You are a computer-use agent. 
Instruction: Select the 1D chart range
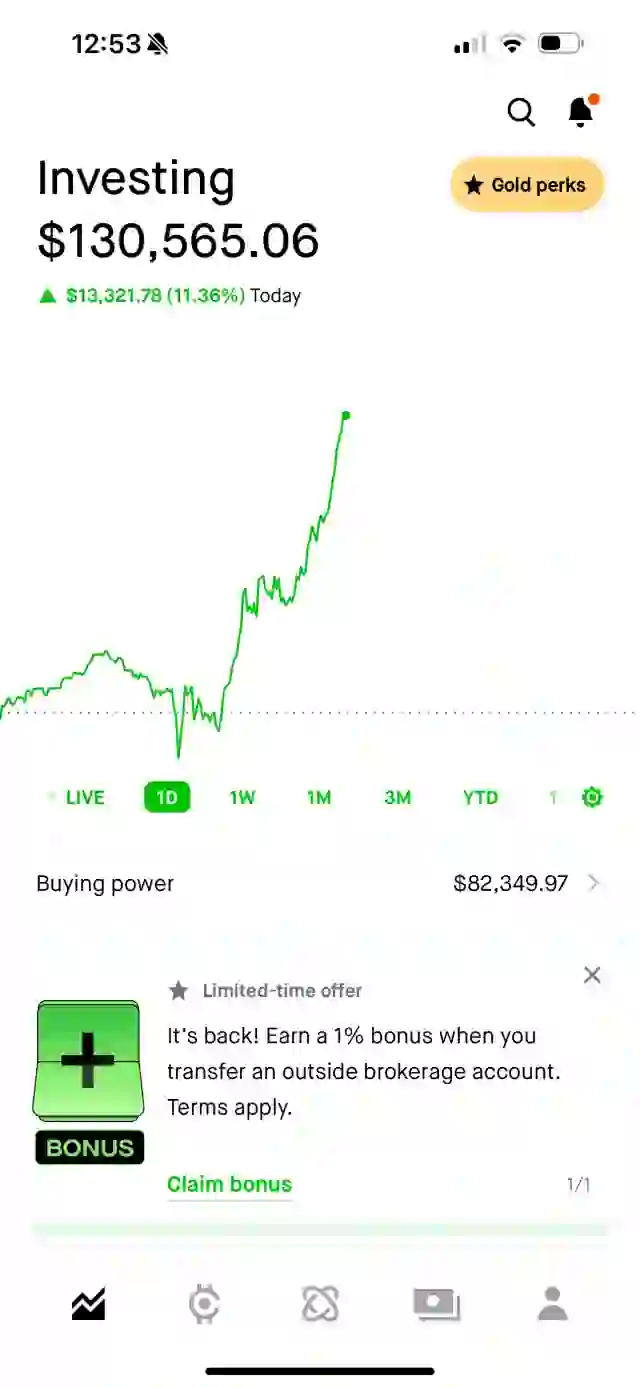pos(167,797)
